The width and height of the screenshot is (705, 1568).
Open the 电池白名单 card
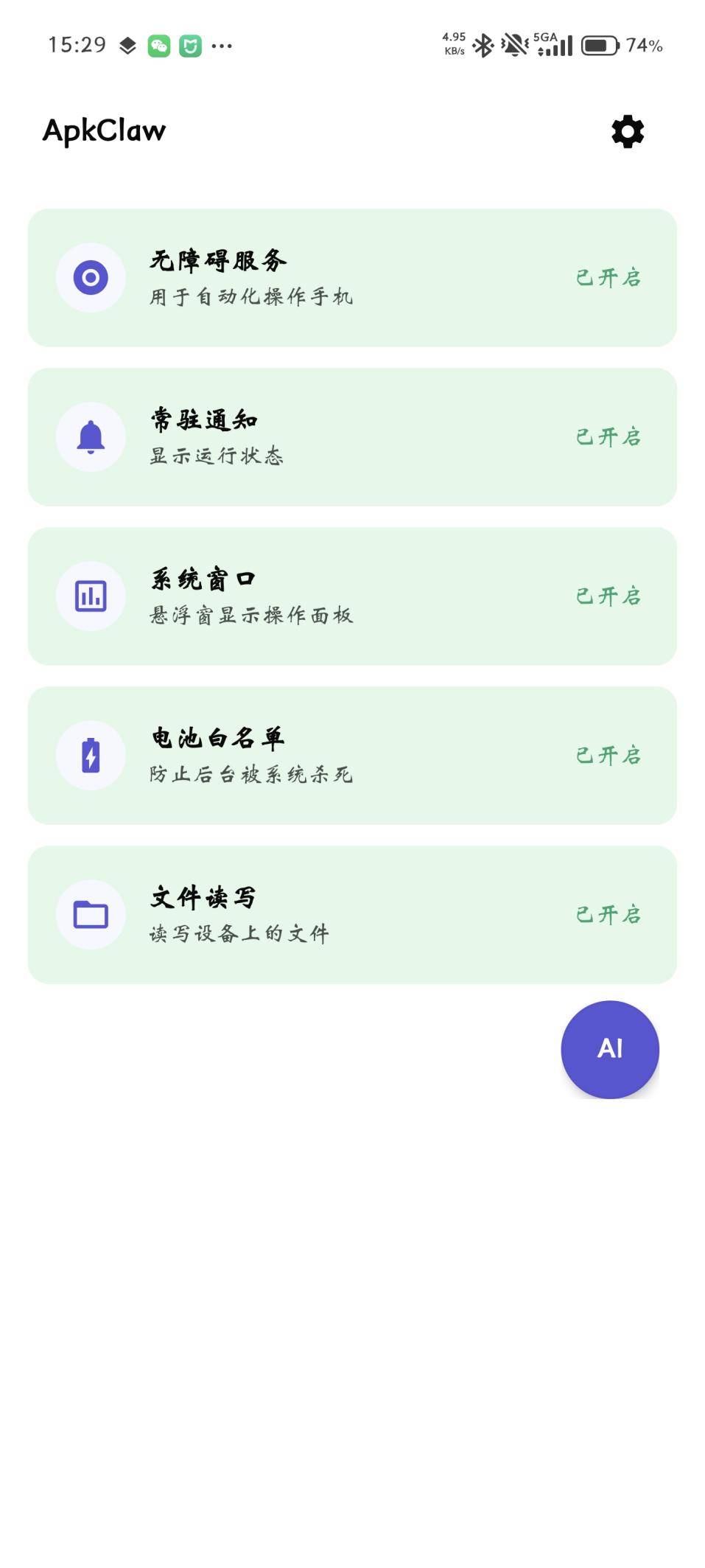pyautogui.click(x=352, y=756)
